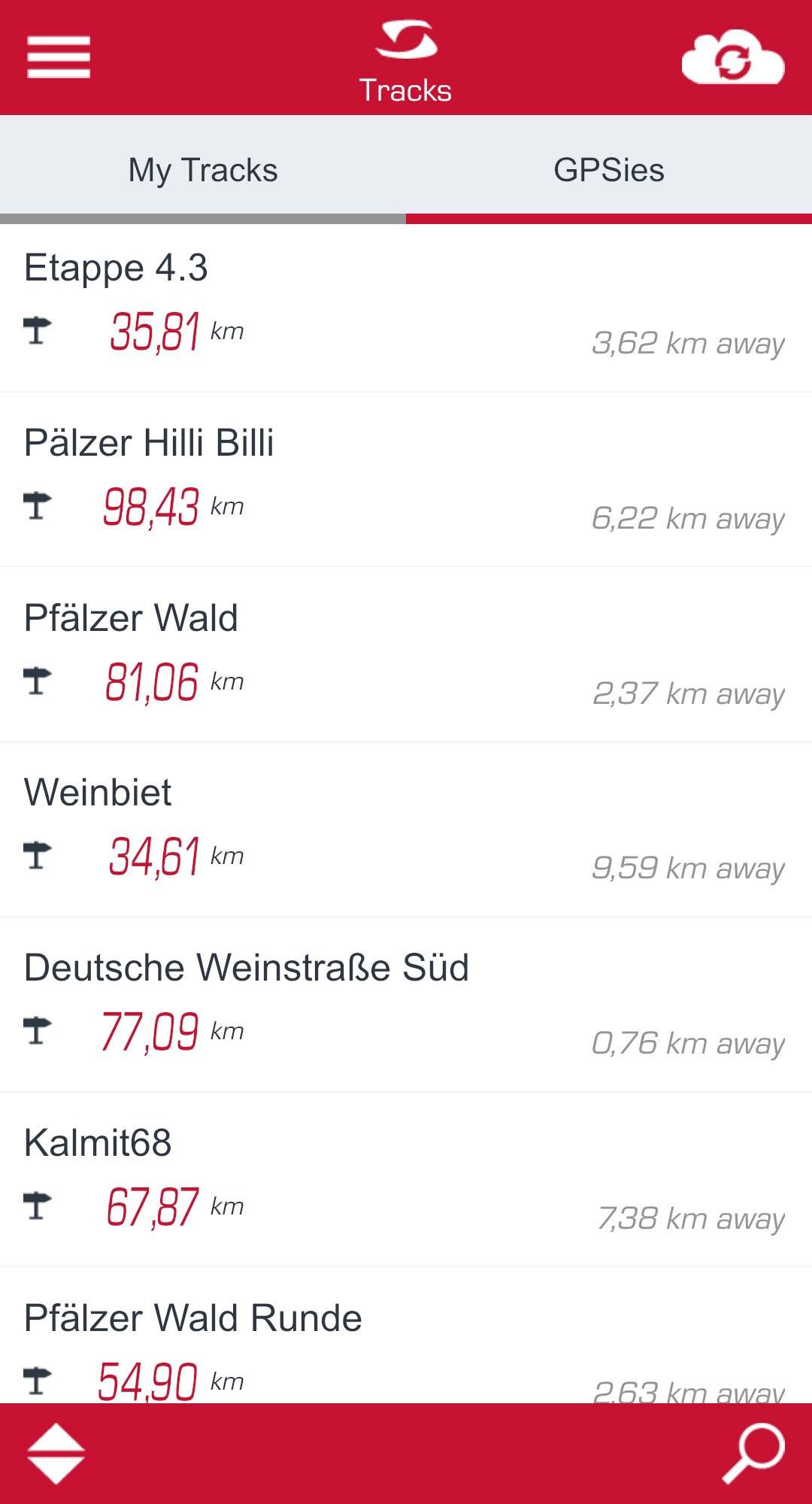Select Deutsche Weinstraße Süd track
The height and width of the screenshot is (1504, 812).
tap(406, 1005)
